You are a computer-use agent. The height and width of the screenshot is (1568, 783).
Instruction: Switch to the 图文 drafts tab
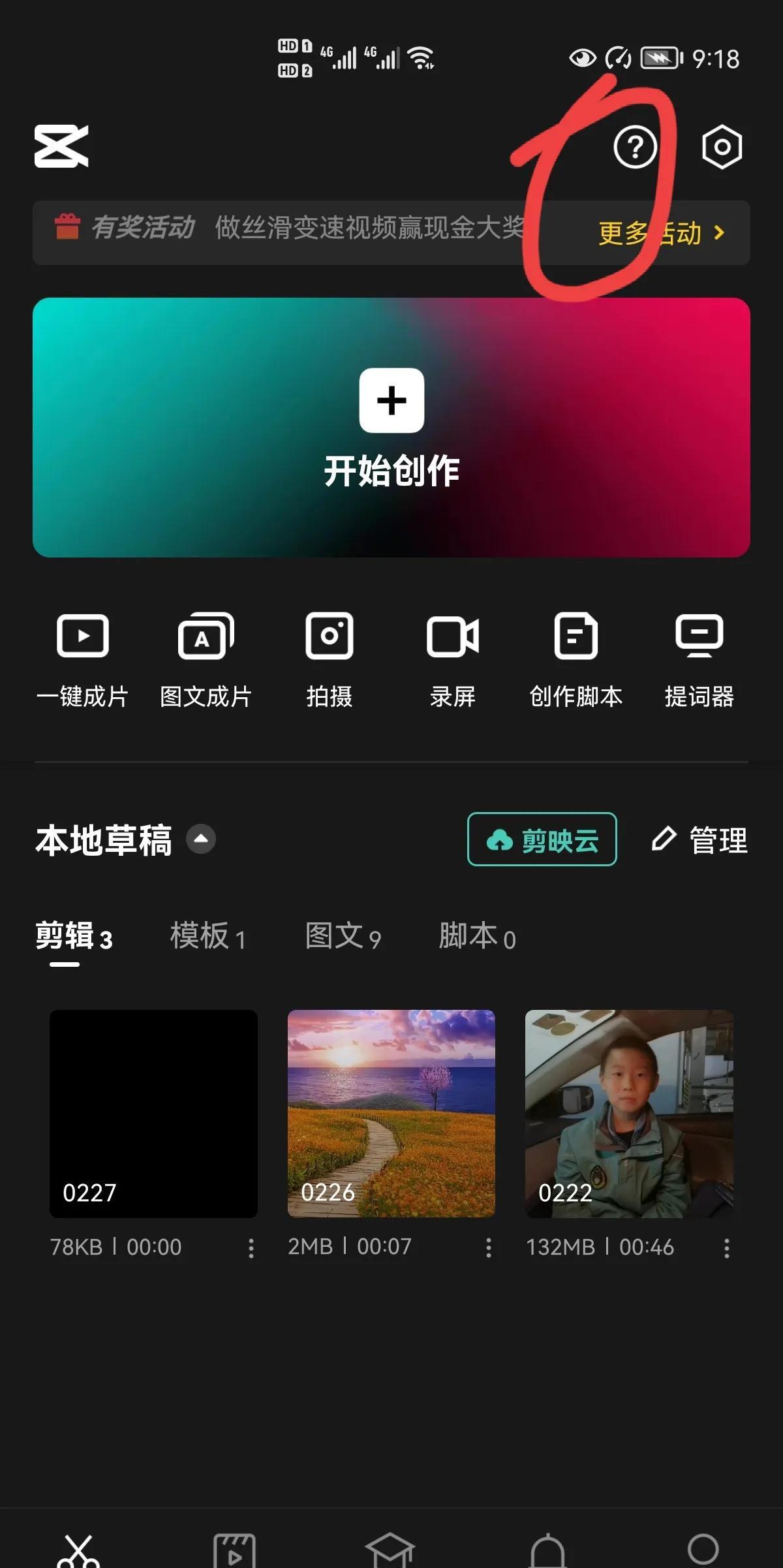point(343,937)
